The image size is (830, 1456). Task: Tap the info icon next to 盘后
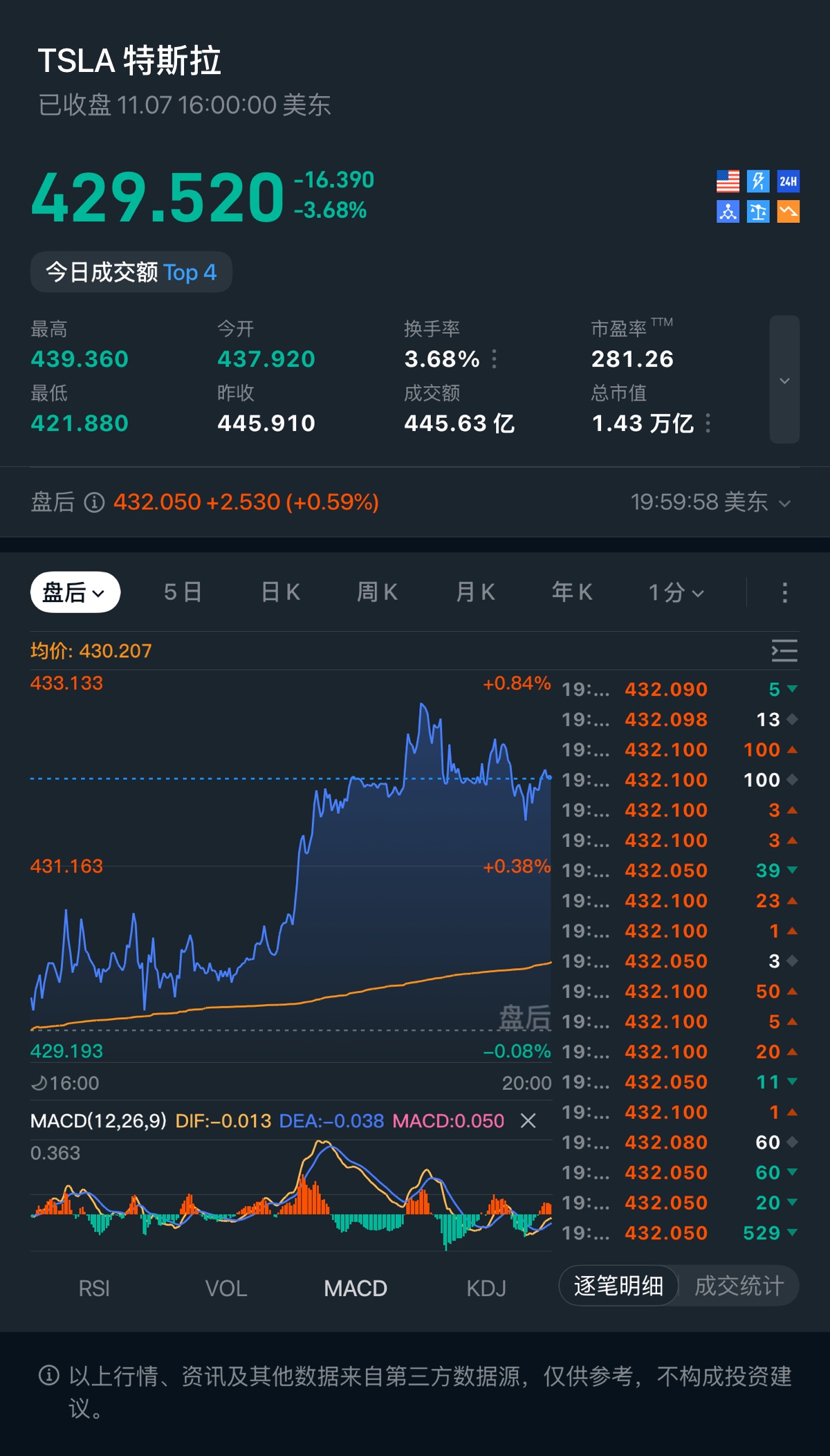pos(94,502)
